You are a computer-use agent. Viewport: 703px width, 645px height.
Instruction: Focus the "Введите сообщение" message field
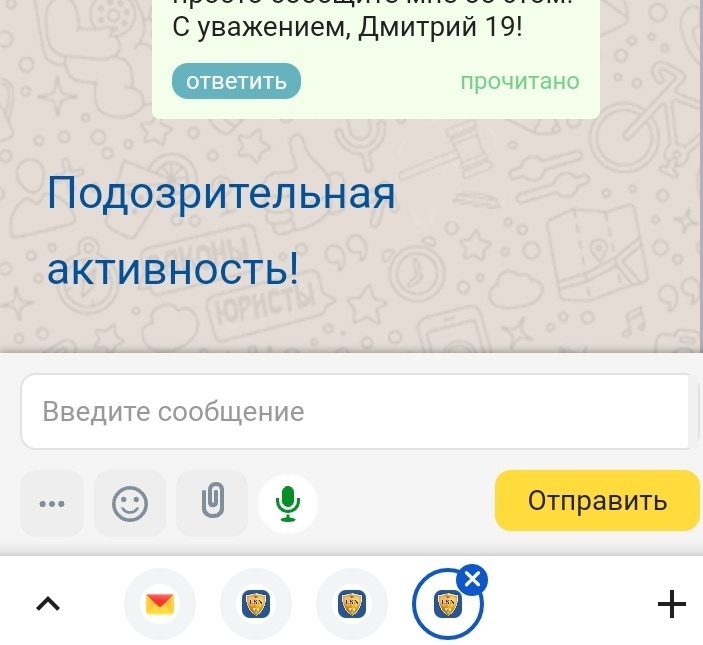(355, 411)
